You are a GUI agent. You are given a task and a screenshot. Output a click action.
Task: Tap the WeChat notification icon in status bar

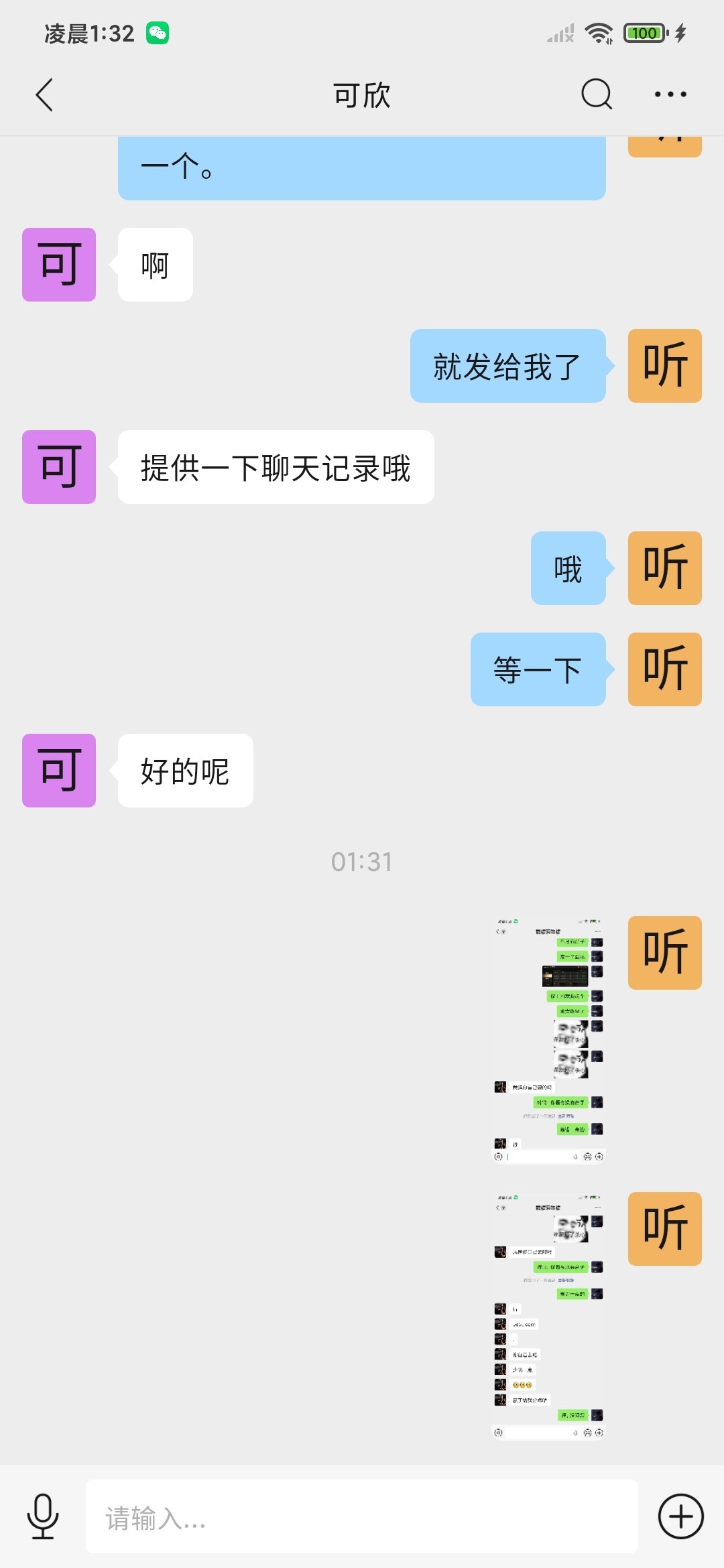pos(156,31)
